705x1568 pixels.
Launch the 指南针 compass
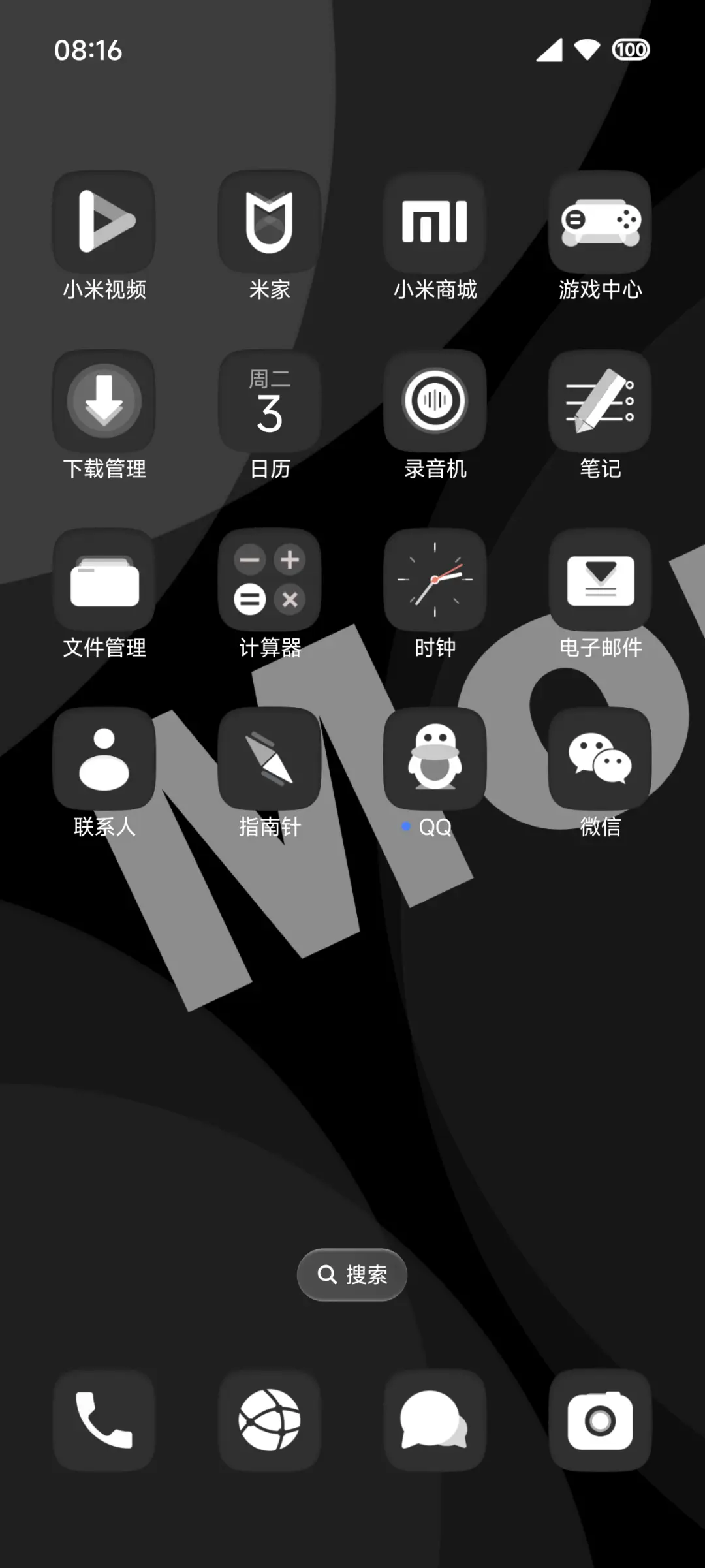[x=270, y=759]
